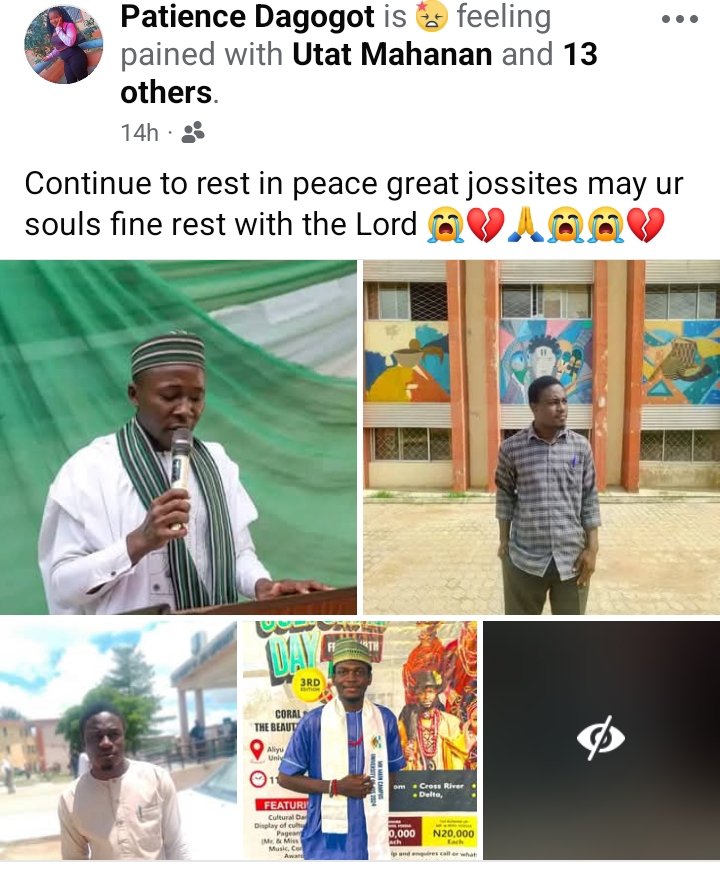Screen dimensions: 720x871
Task: Open photo of man by mural building
Action: (541, 437)
